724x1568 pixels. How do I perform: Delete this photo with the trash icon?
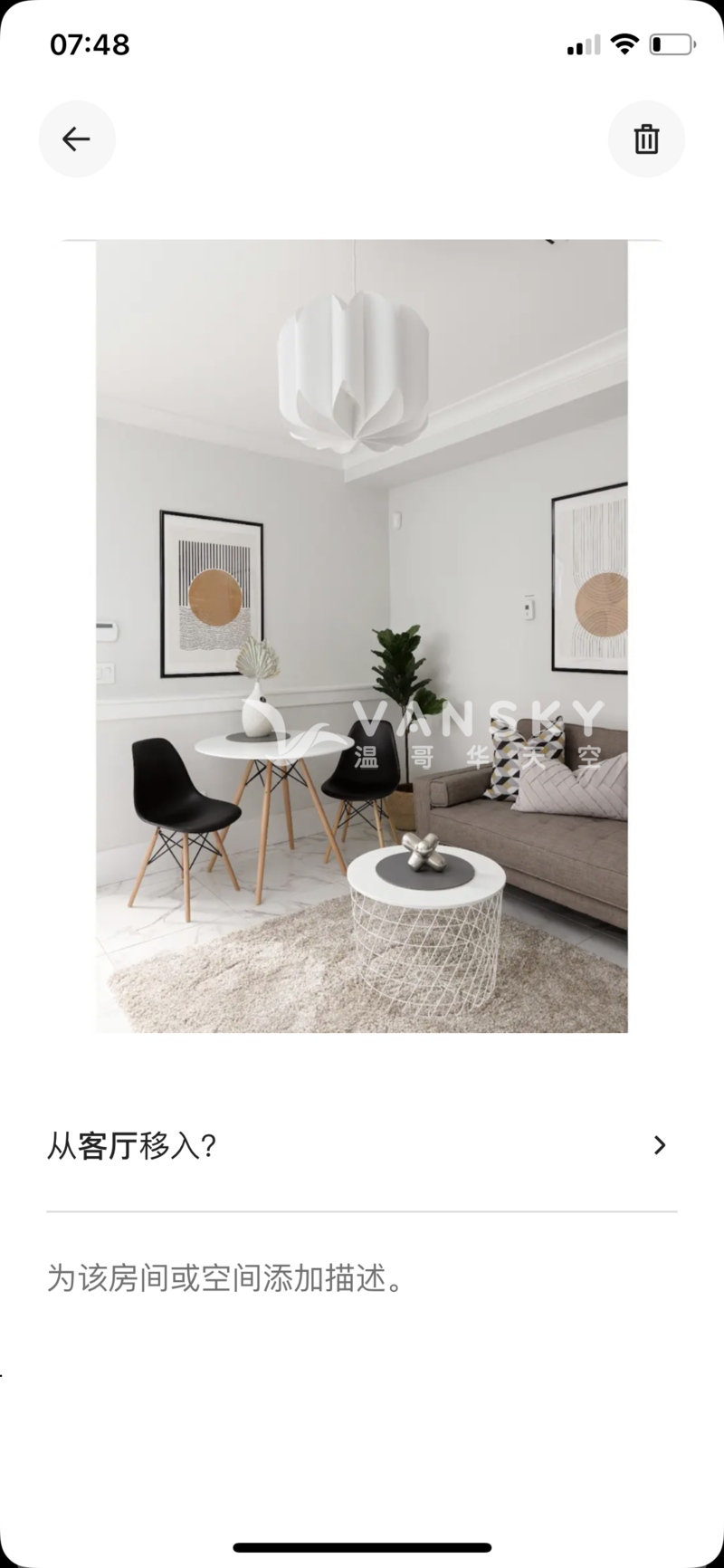(x=646, y=139)
